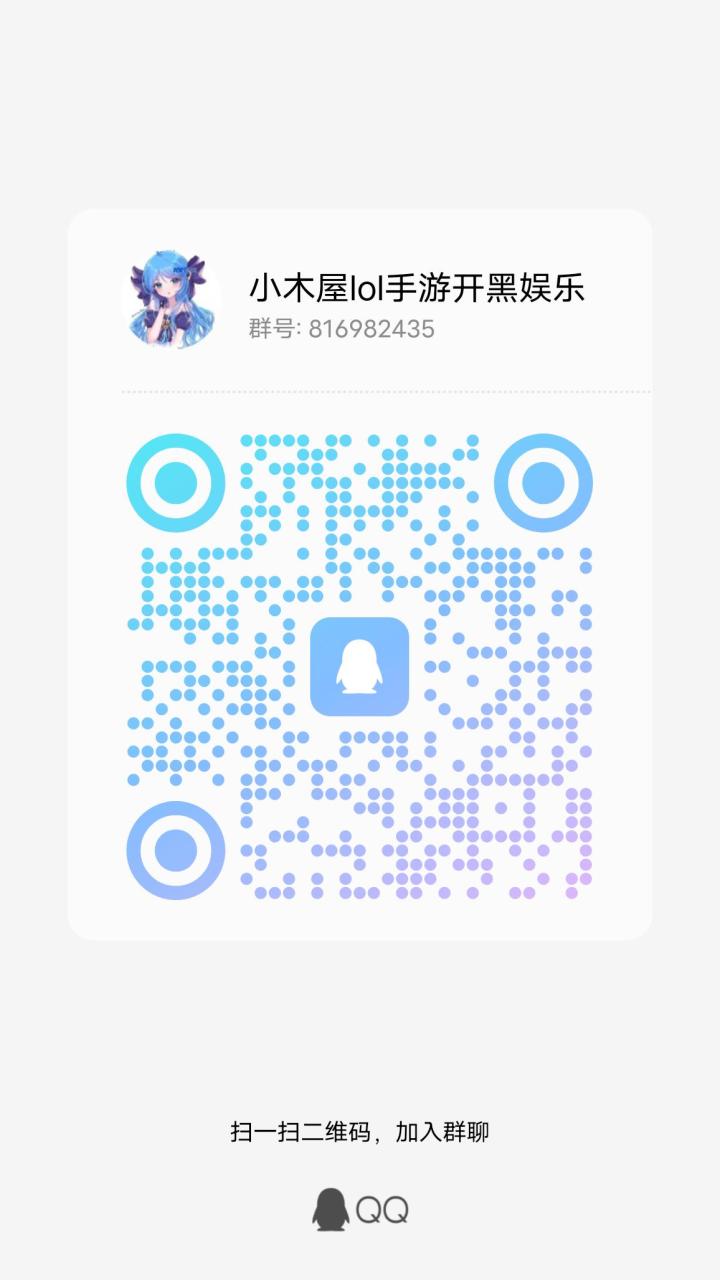Select the group number 816982435
The image size is (720, 1280).
pyautogui.click(x=370, y=327)
